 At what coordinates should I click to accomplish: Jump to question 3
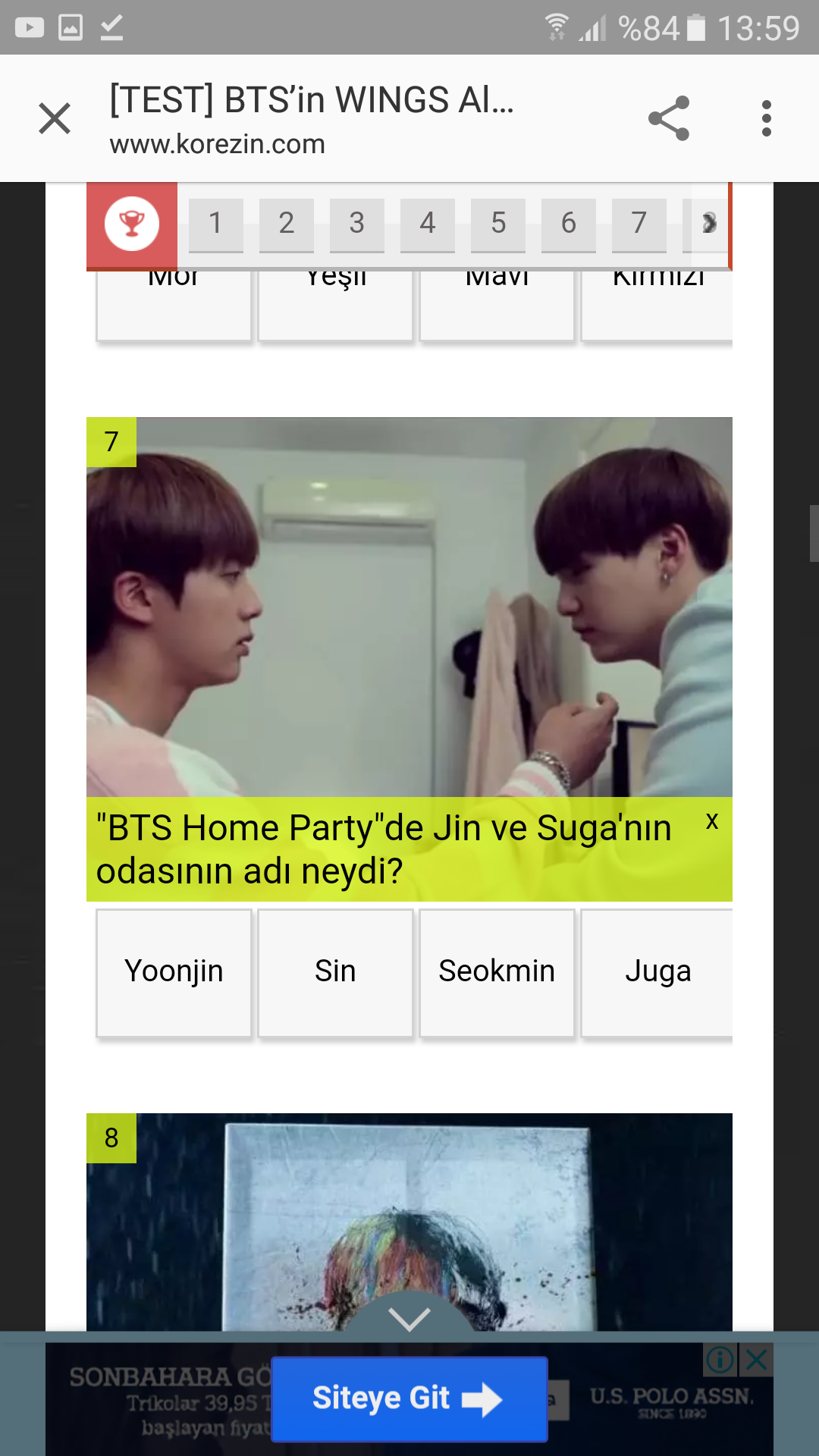pyautogui.click(x=357, y=224)
